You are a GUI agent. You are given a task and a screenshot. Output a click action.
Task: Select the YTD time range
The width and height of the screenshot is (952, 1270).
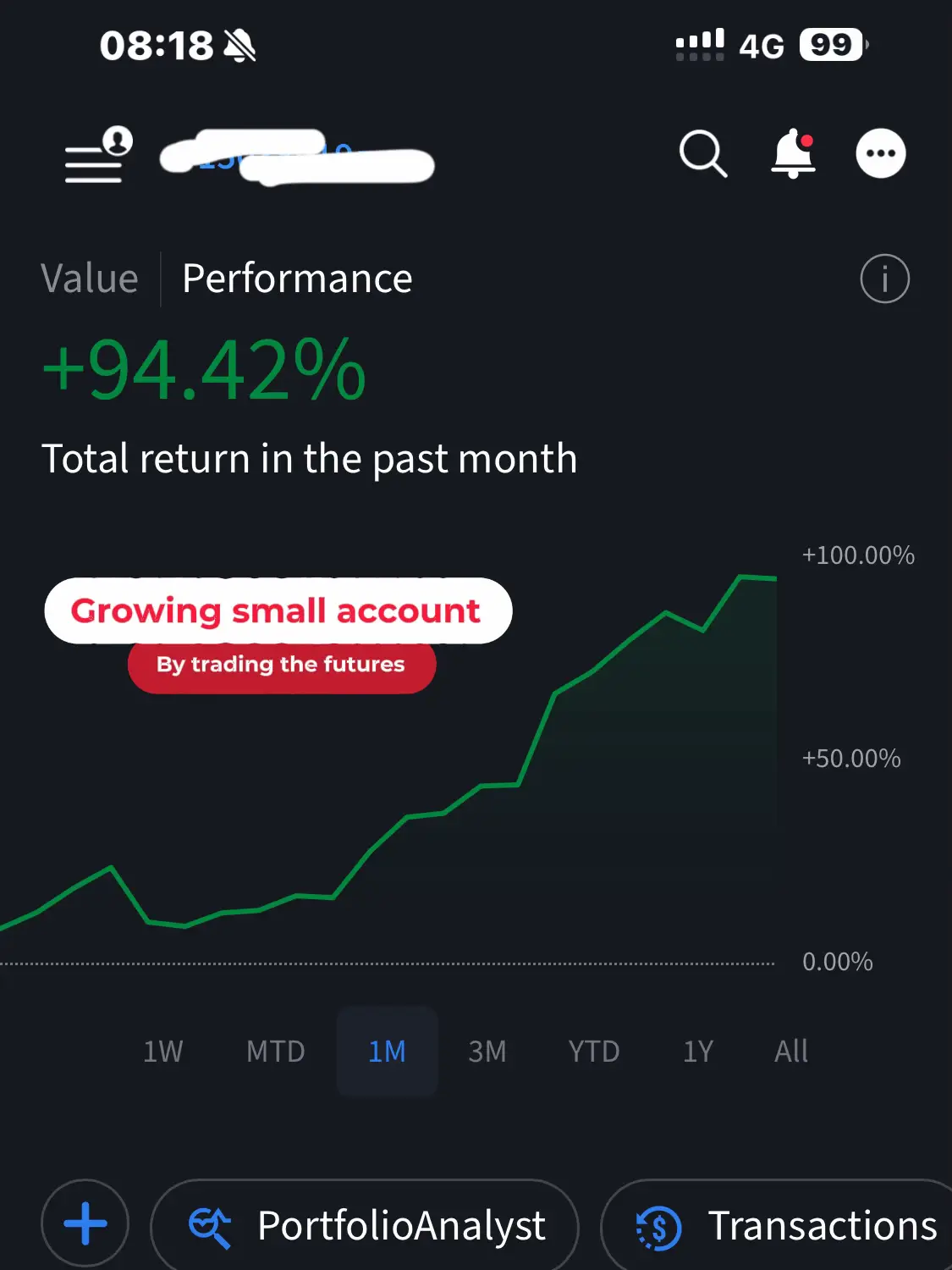point(593,1052)
